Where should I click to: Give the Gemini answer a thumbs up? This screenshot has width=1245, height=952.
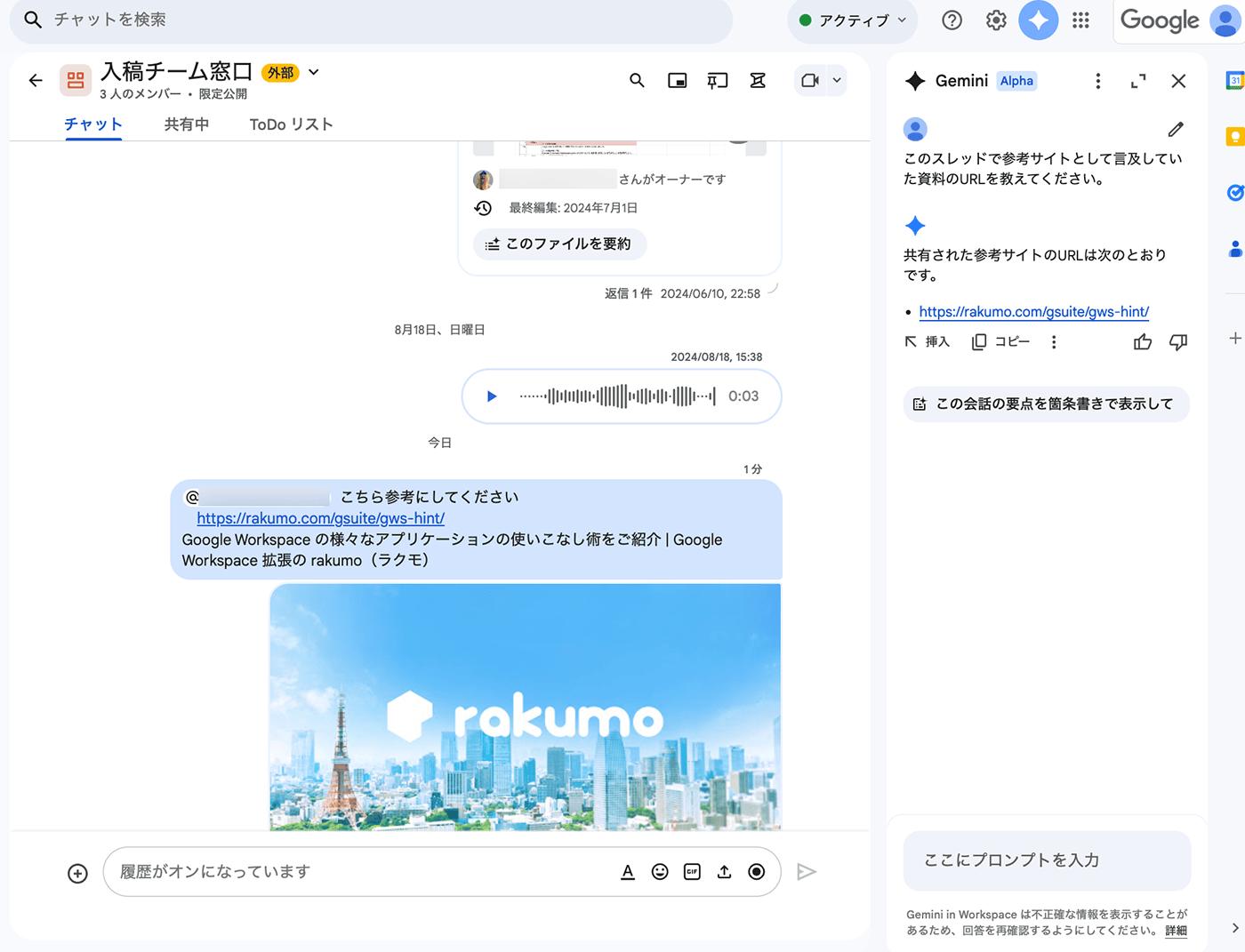coord(1143,342)
